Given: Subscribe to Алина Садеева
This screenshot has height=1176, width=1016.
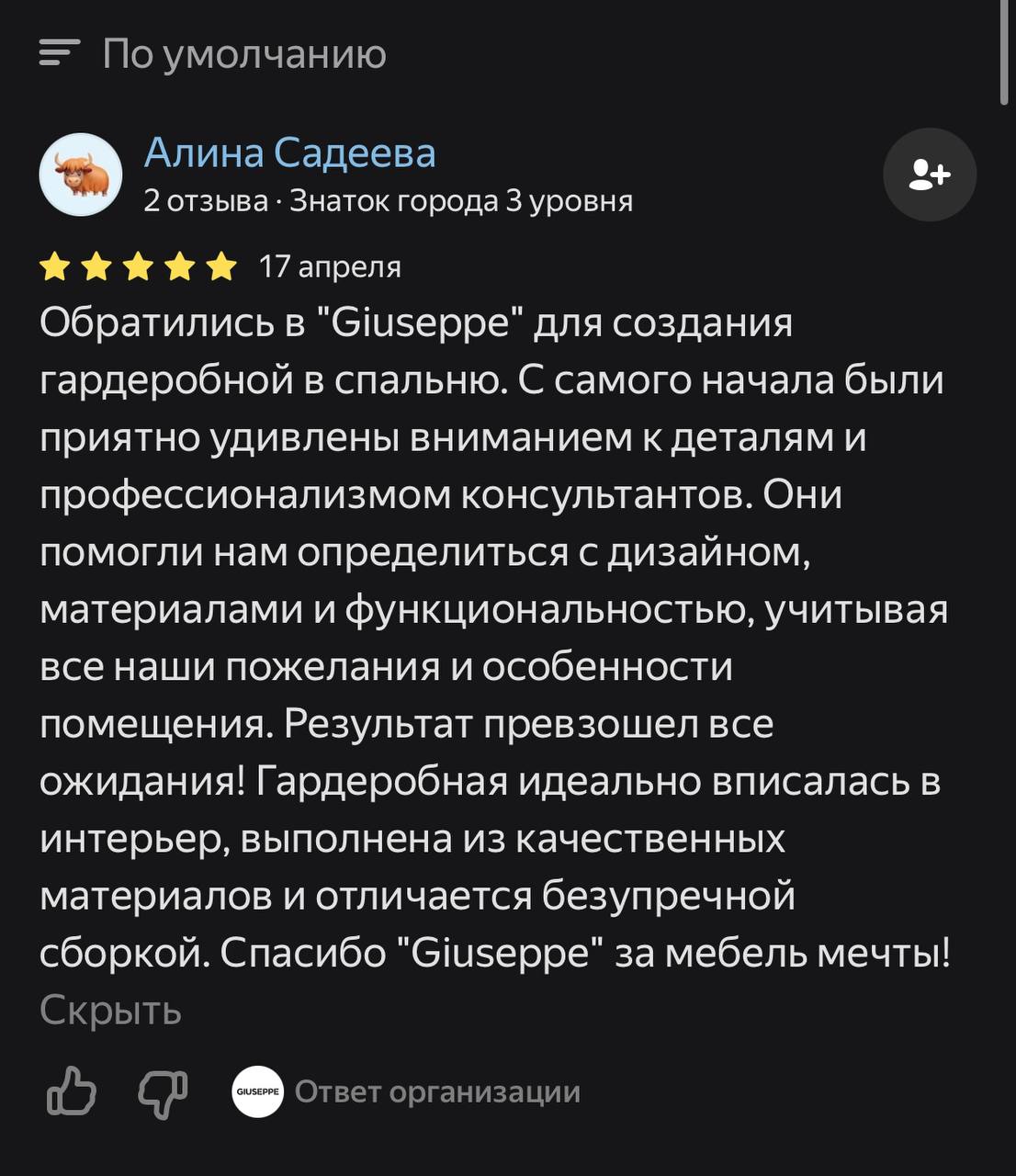Looking at the screenshot, I should coord(929,175).
